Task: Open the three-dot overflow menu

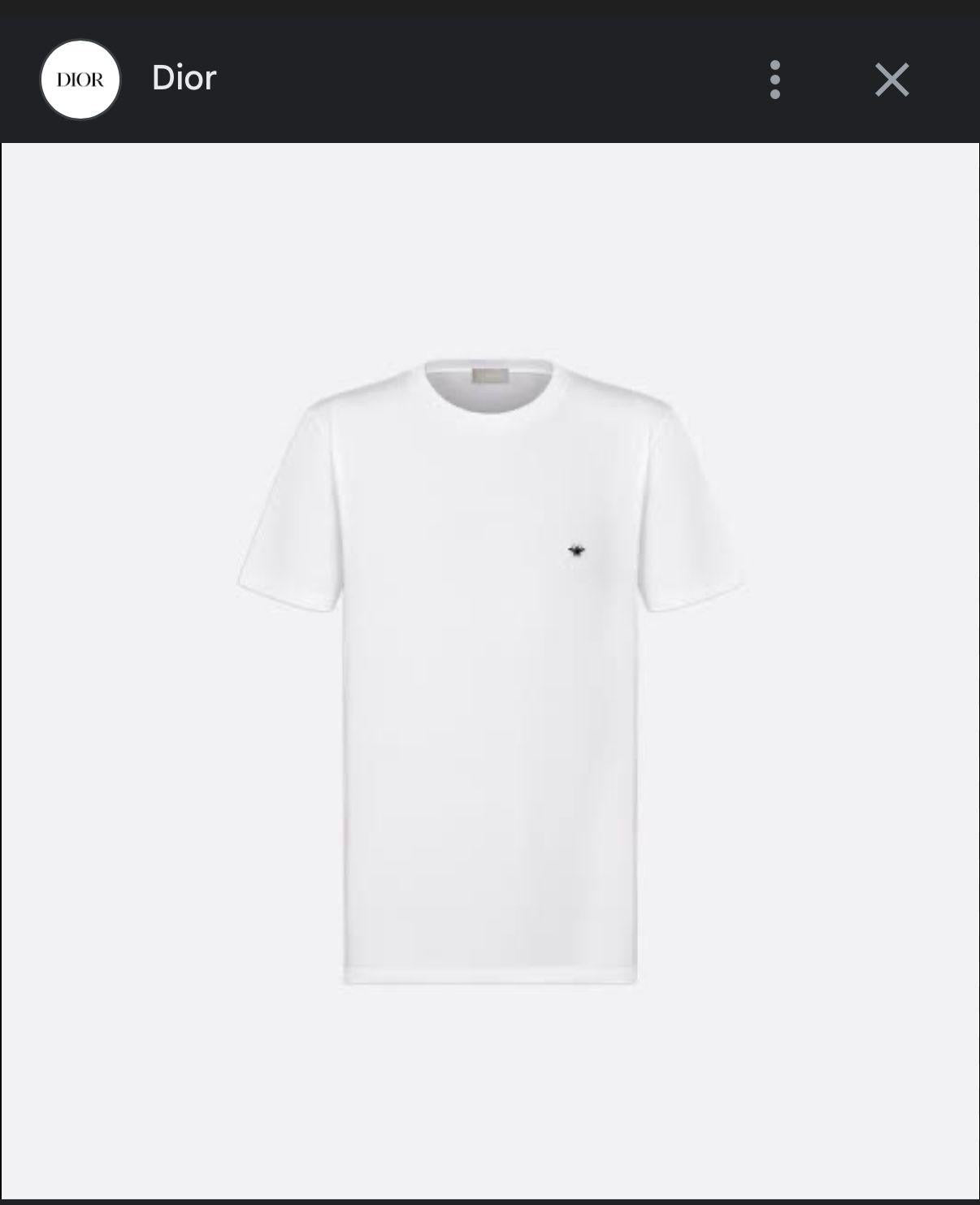Action: click(774, 80)
